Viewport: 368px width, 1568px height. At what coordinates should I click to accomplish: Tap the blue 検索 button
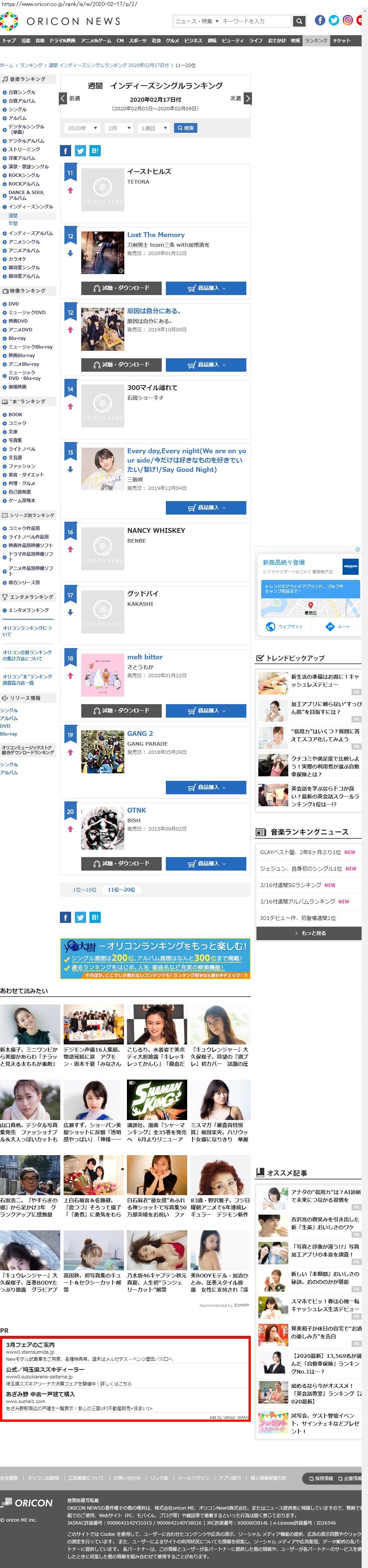185,128
